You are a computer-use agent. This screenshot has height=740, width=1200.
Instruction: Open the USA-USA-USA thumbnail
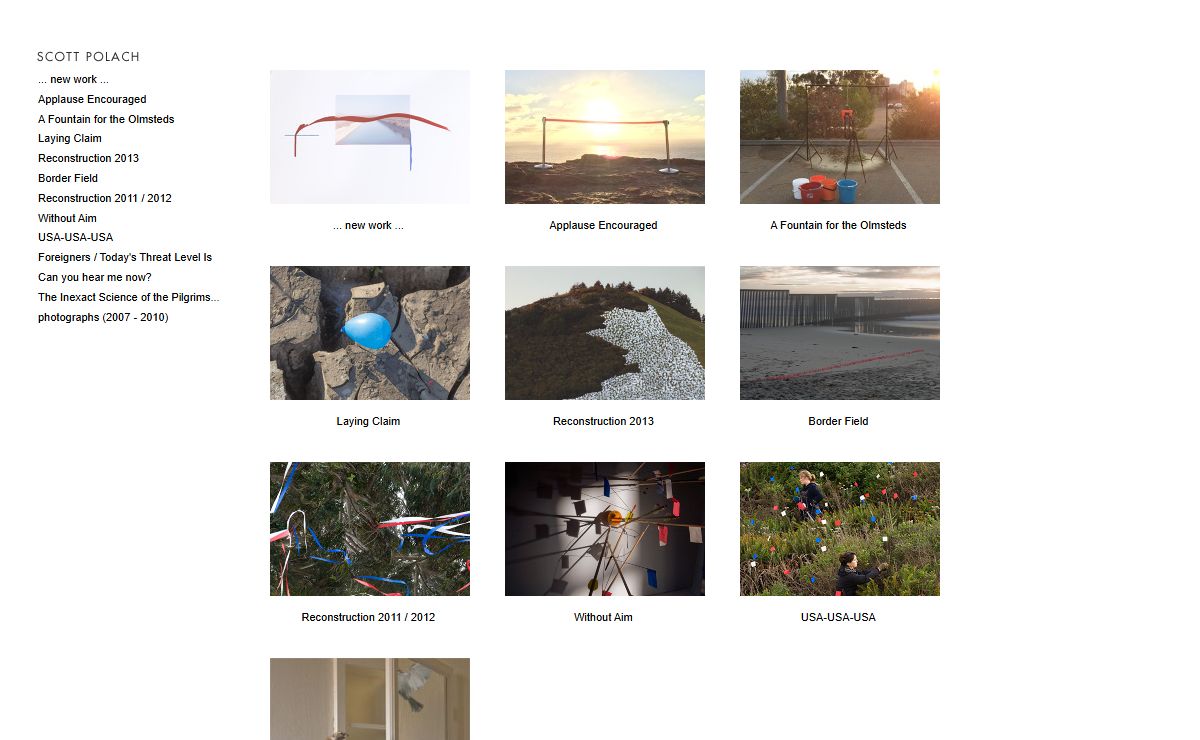pos(840,529)
